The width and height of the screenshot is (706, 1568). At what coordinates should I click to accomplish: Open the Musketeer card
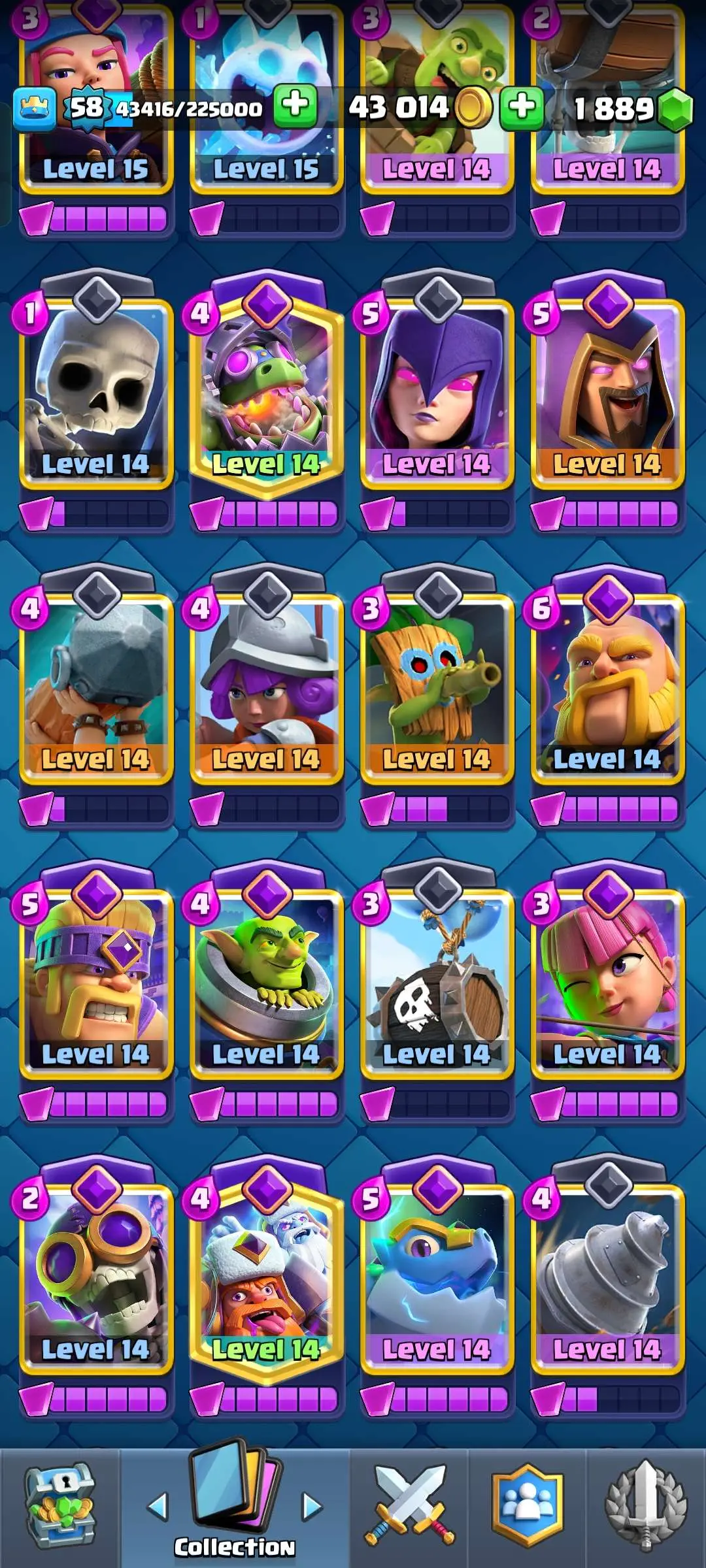point(267,686)
